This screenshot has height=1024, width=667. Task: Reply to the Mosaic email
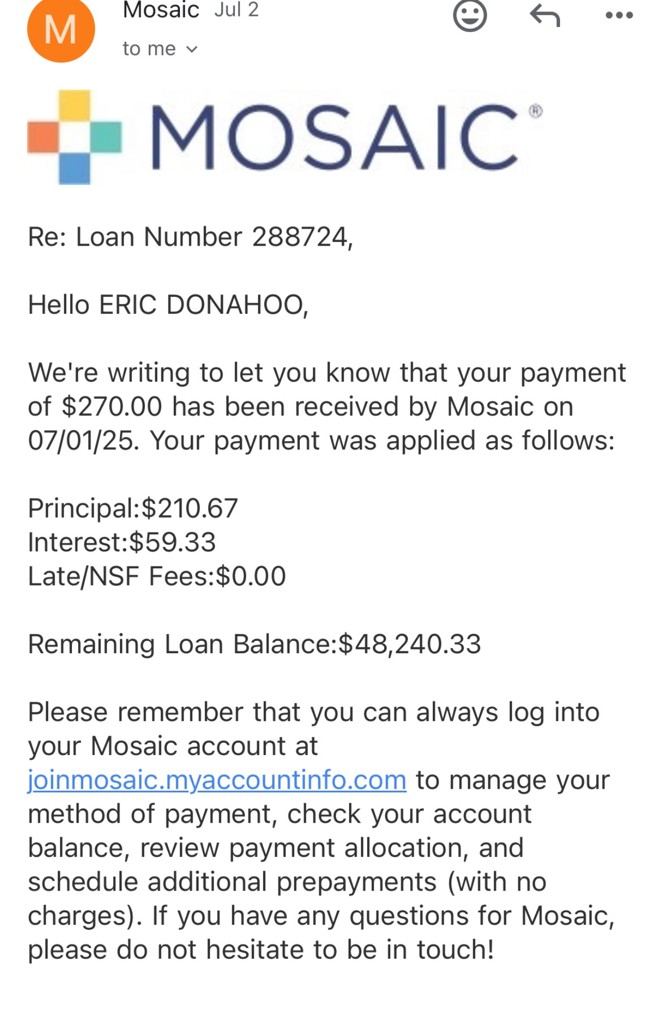point(544,15)
